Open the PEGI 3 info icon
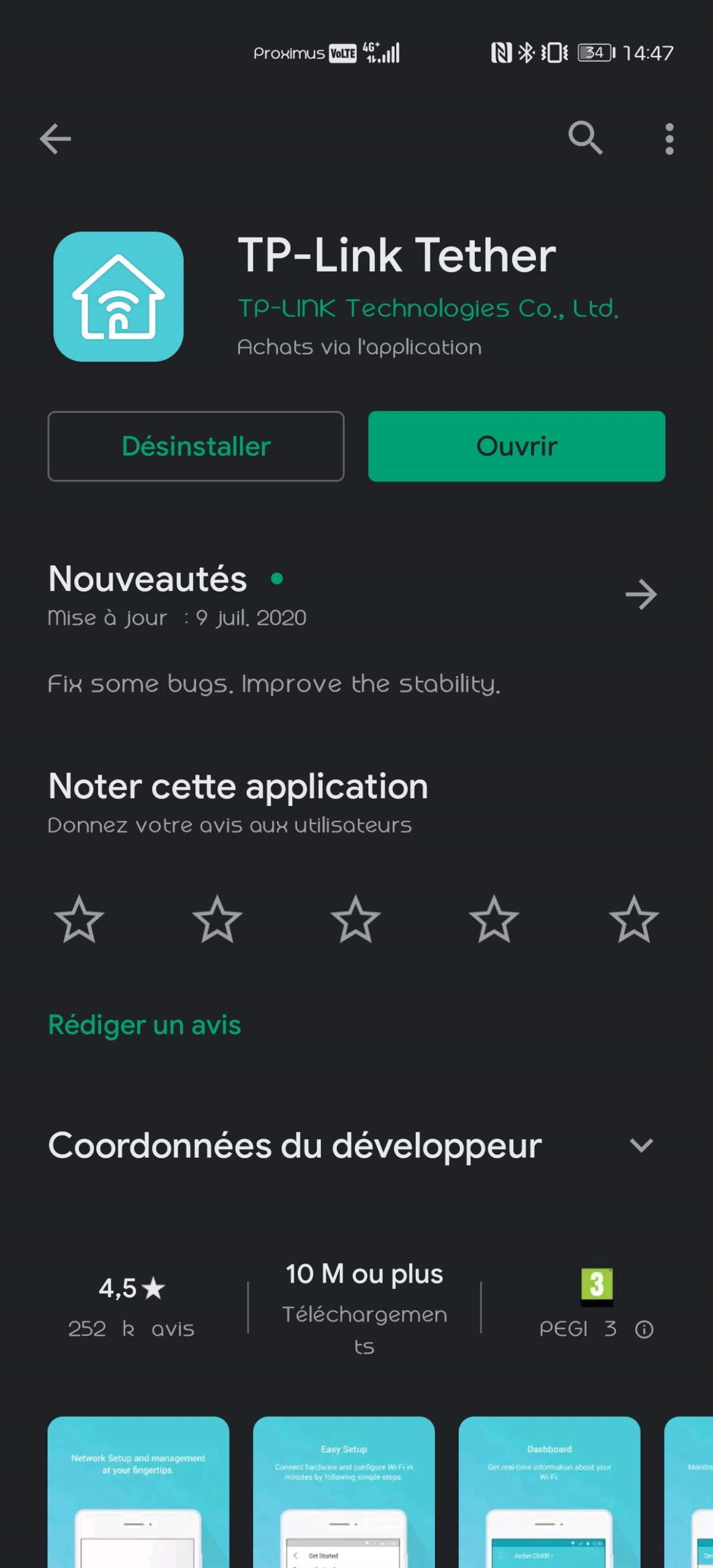Screen dimensions: 713x1568 click(644, 1330)
